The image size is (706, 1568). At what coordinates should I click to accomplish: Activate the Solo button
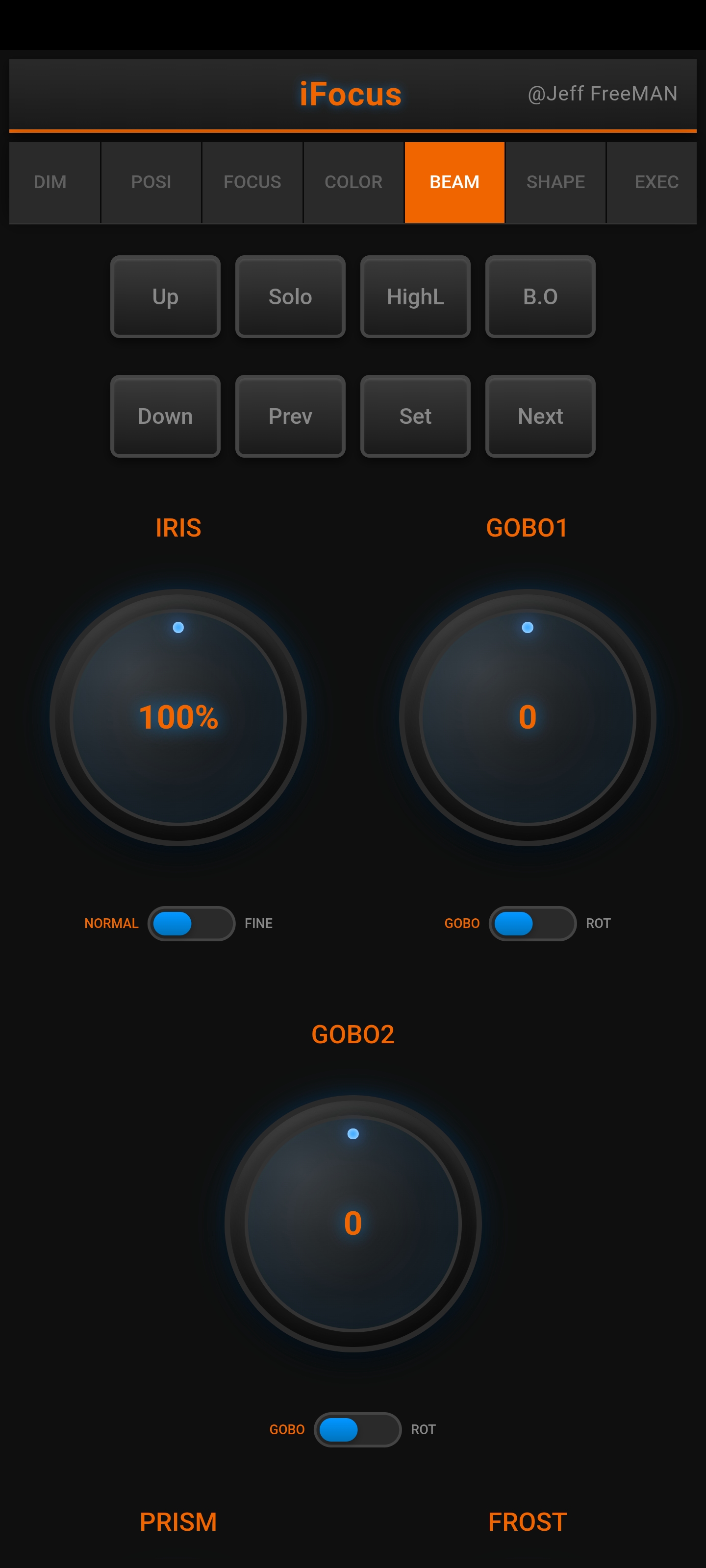[x=290, y=296]
